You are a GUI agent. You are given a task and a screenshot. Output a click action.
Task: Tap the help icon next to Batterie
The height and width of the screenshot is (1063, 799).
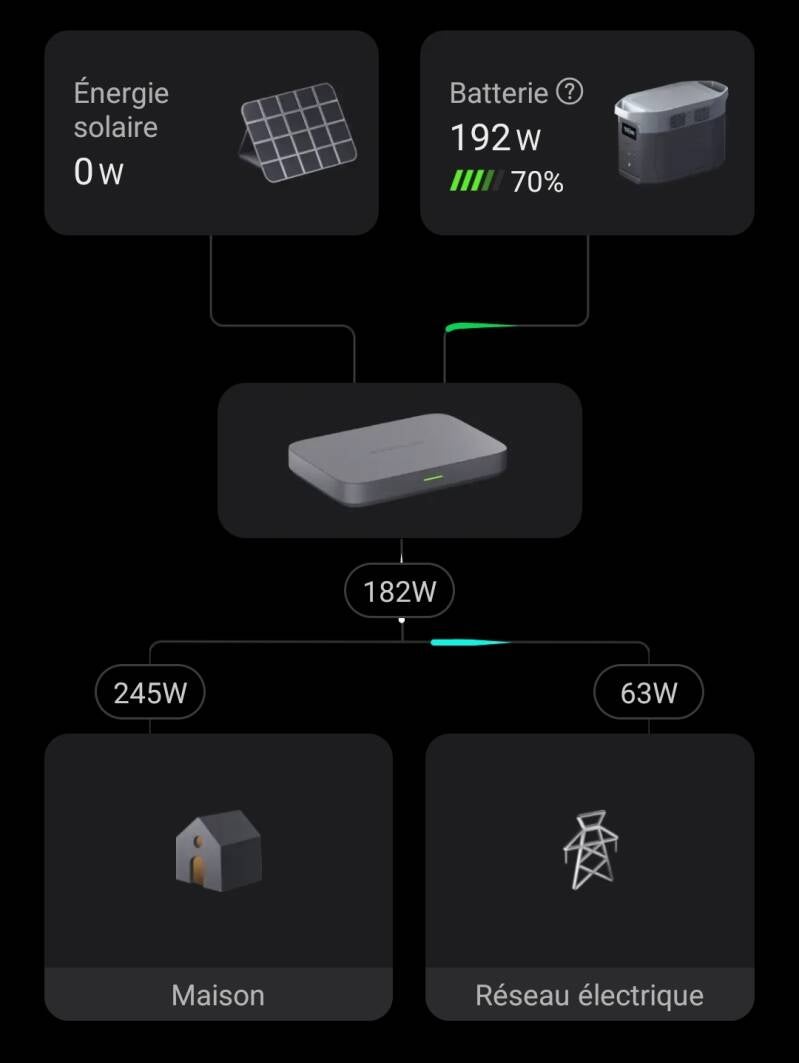tap(569, 93)
